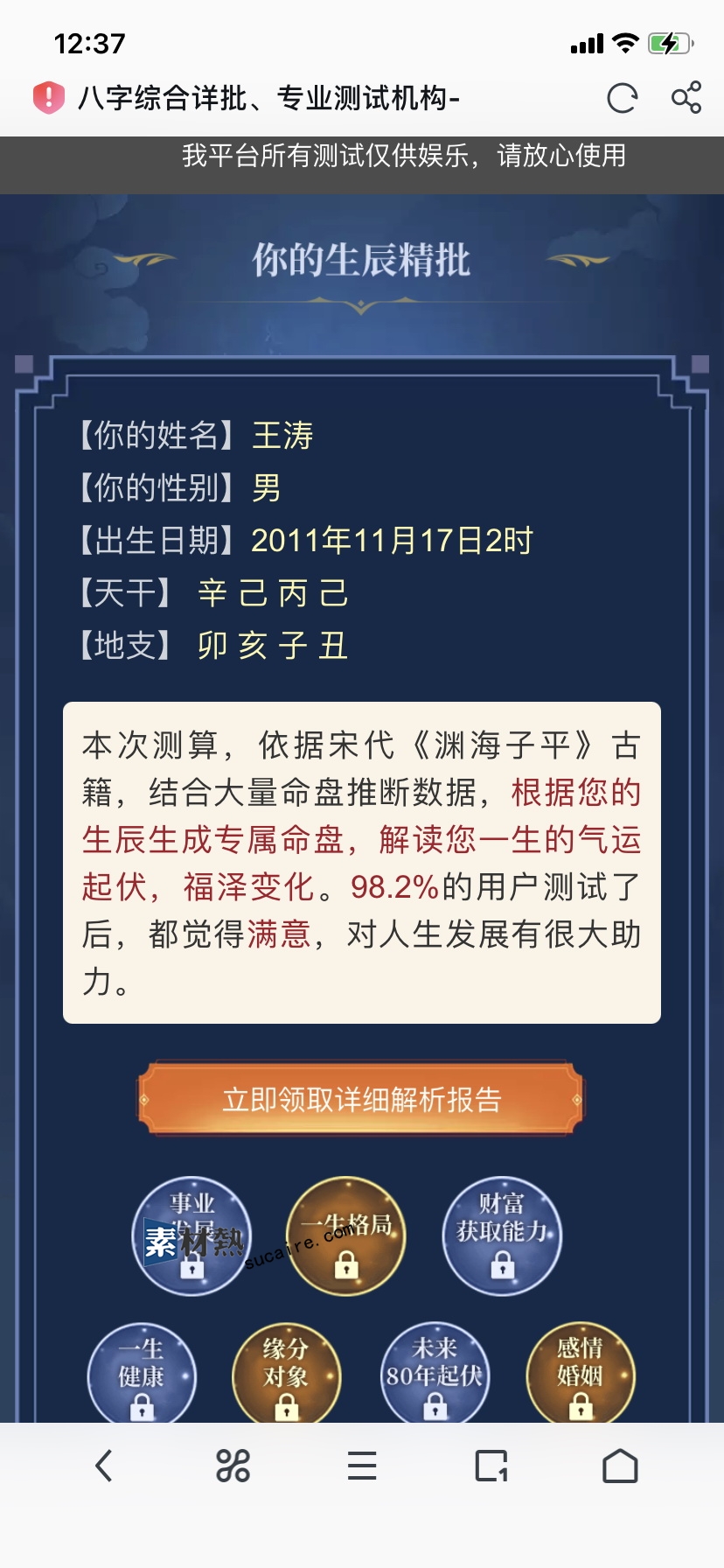Screen dimensions: 724x1568
Task: Go back to previous page
Action: coord(104,1466)
